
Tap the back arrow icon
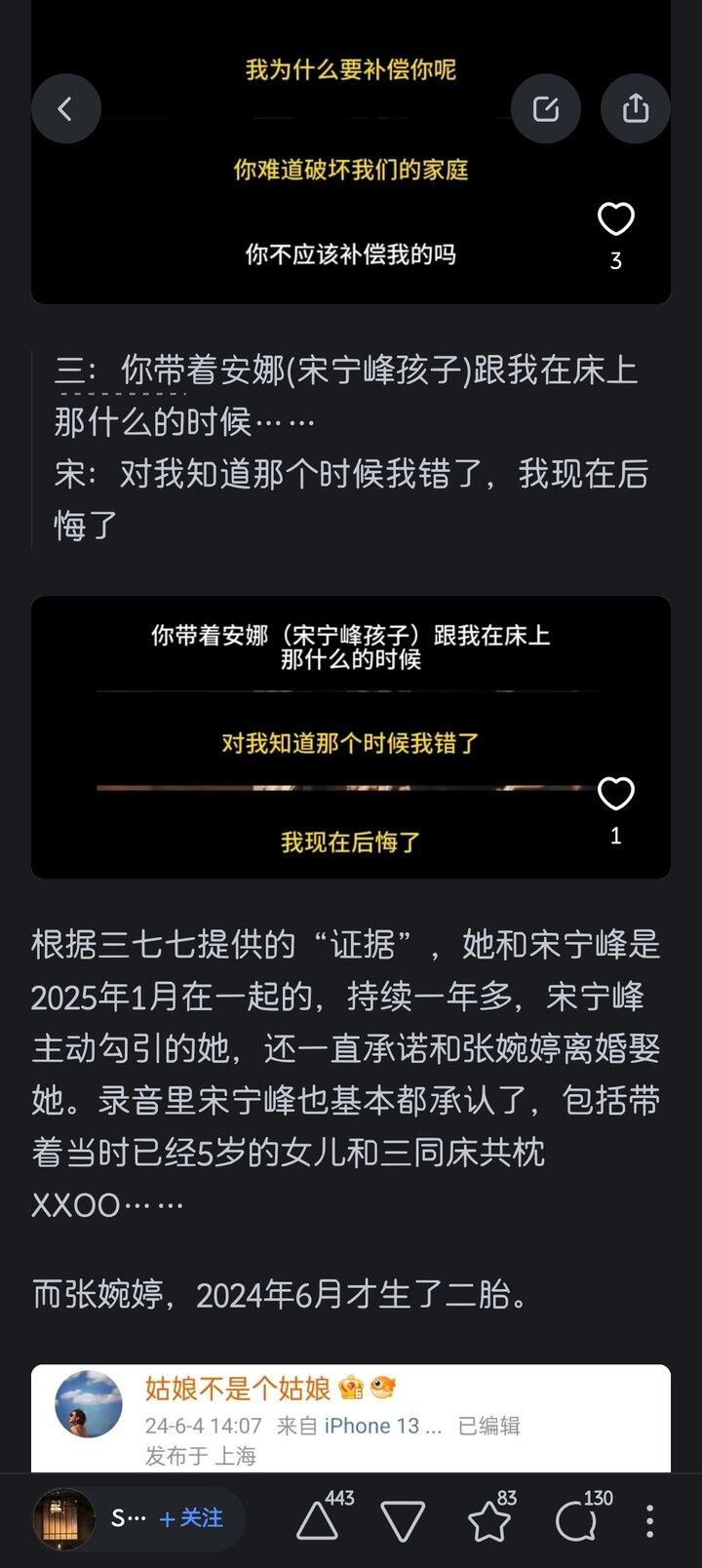pyautogui.click(x=65, y=108)
